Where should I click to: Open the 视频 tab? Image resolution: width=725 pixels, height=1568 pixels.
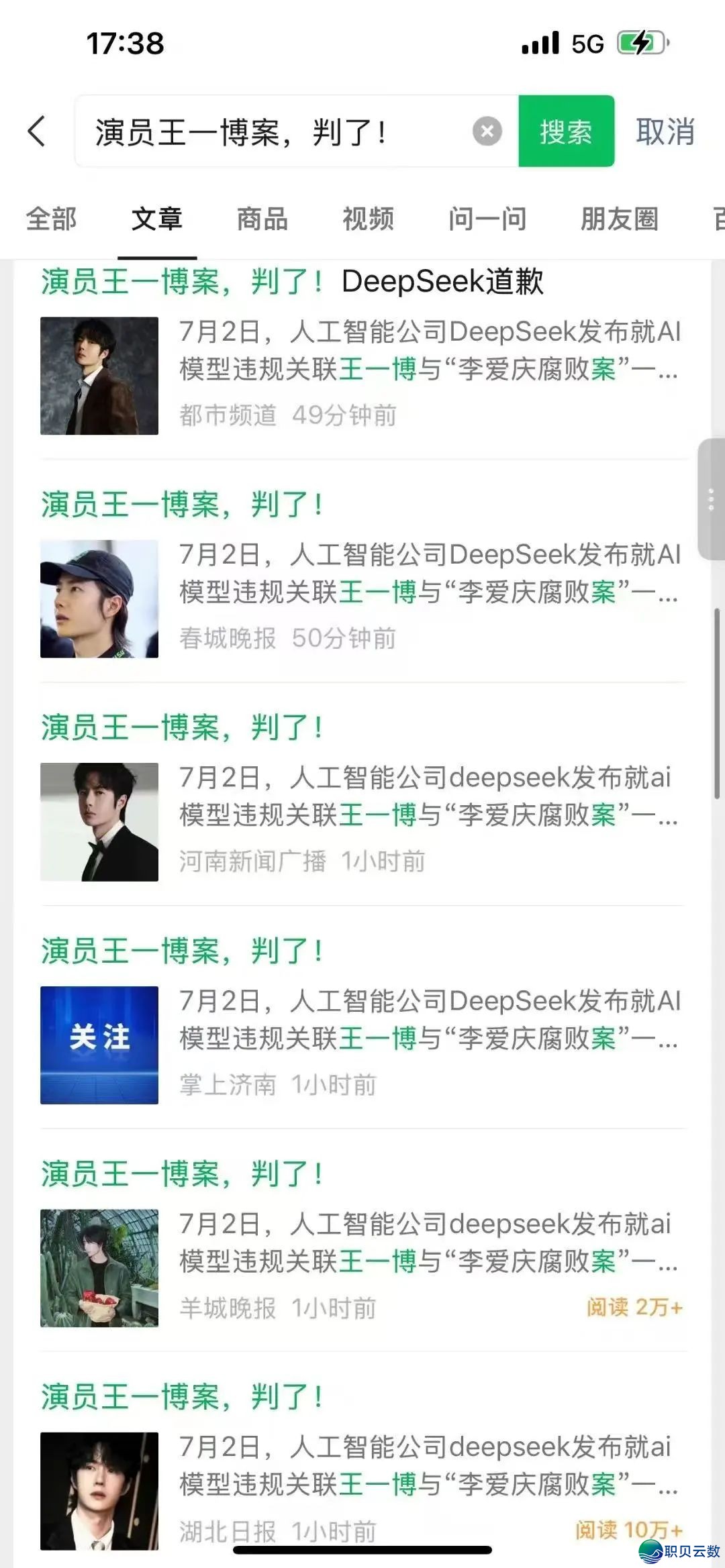click(368, 219)
